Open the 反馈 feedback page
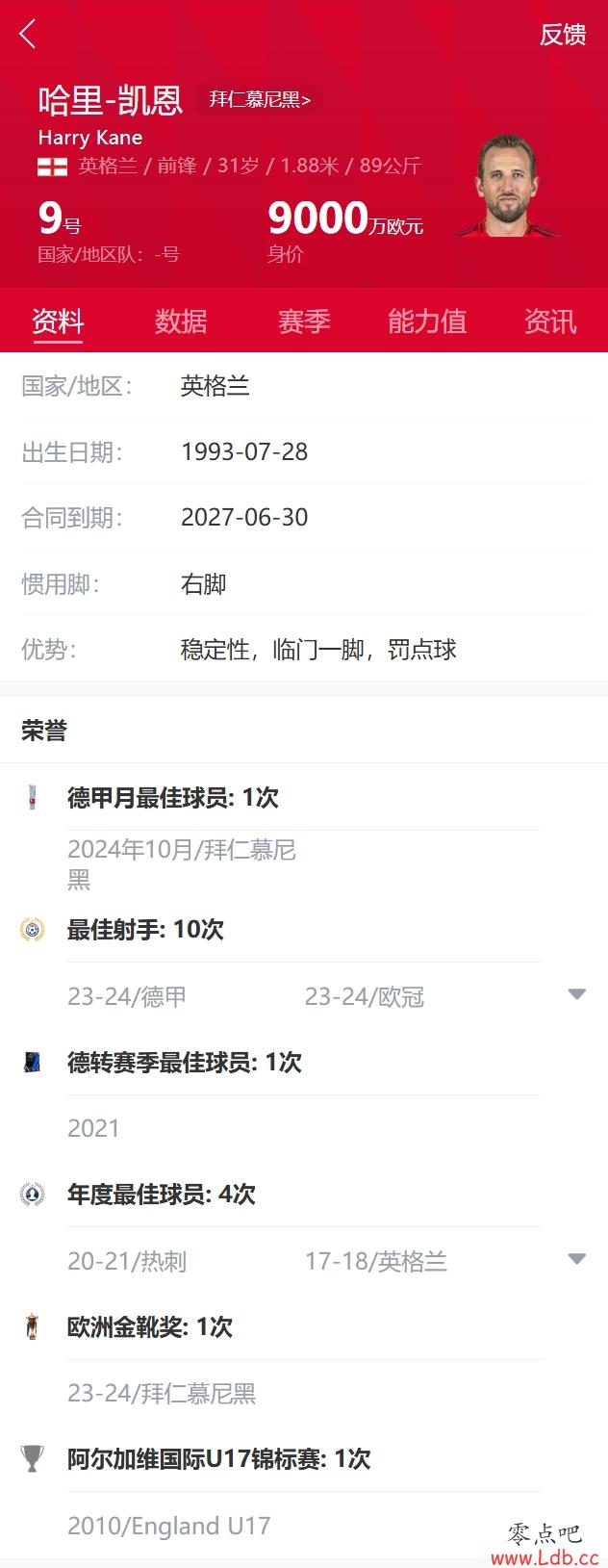Image resolution: width=608 pixels, height=1568 pixels. pyautogui.click(x=562, y=35)
